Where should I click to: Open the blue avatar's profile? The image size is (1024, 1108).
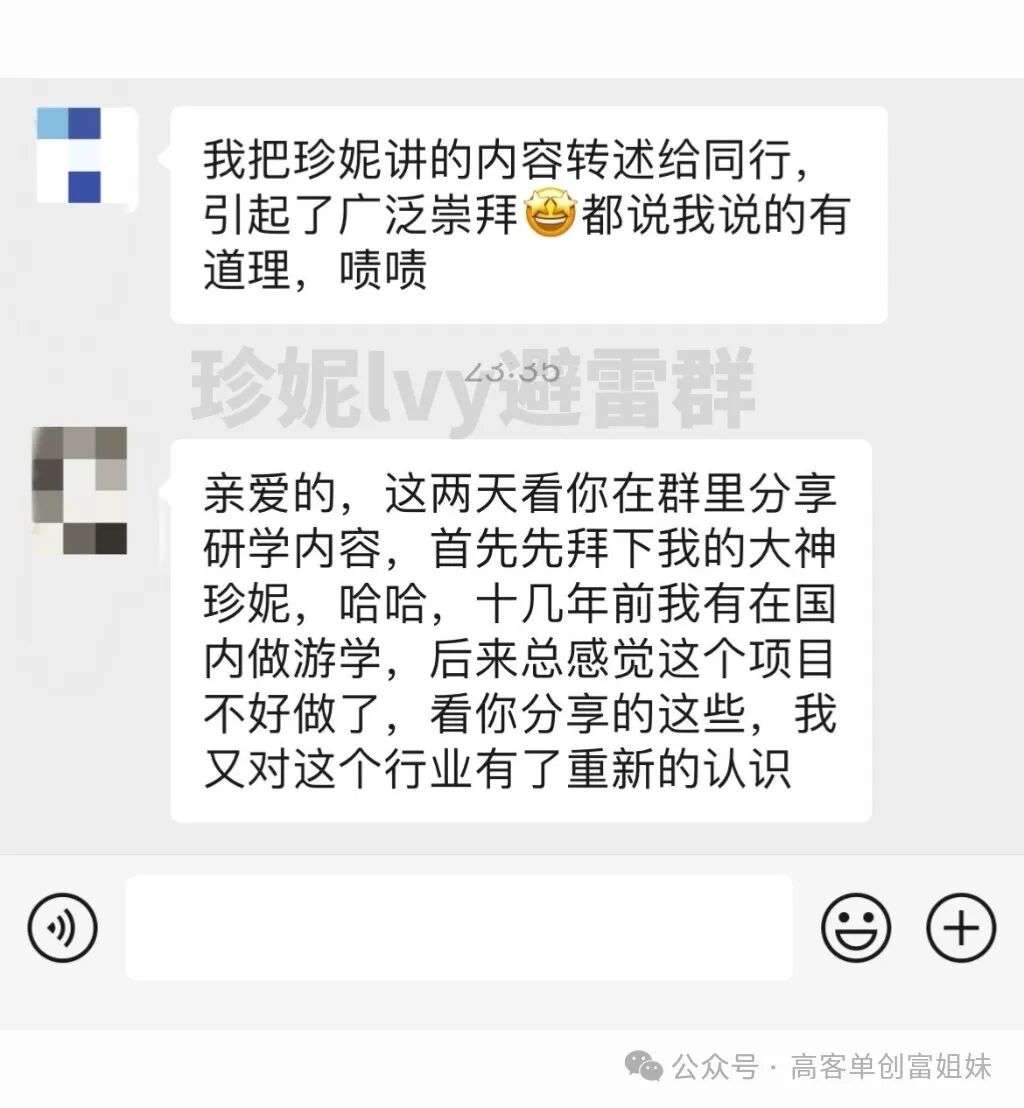tap(84, 155)
